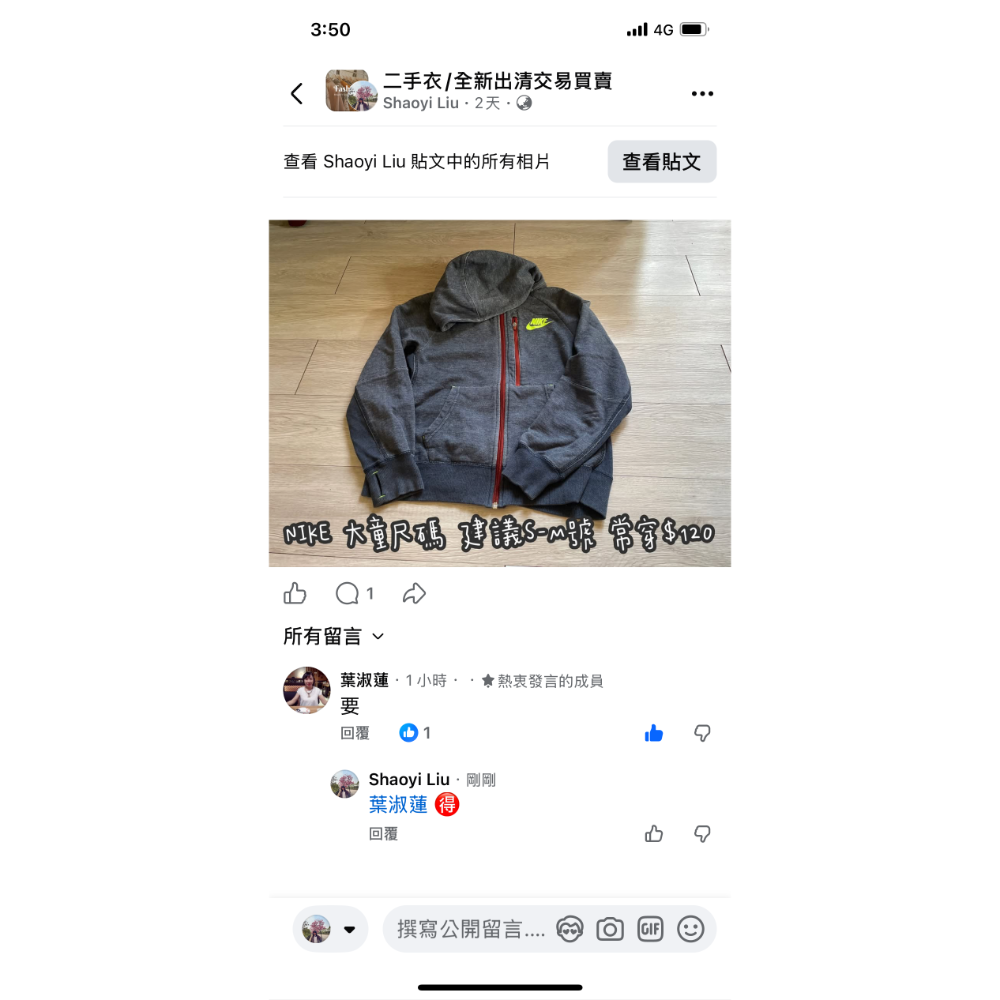Like this photo post
1000x1000 pixels.
295,594
